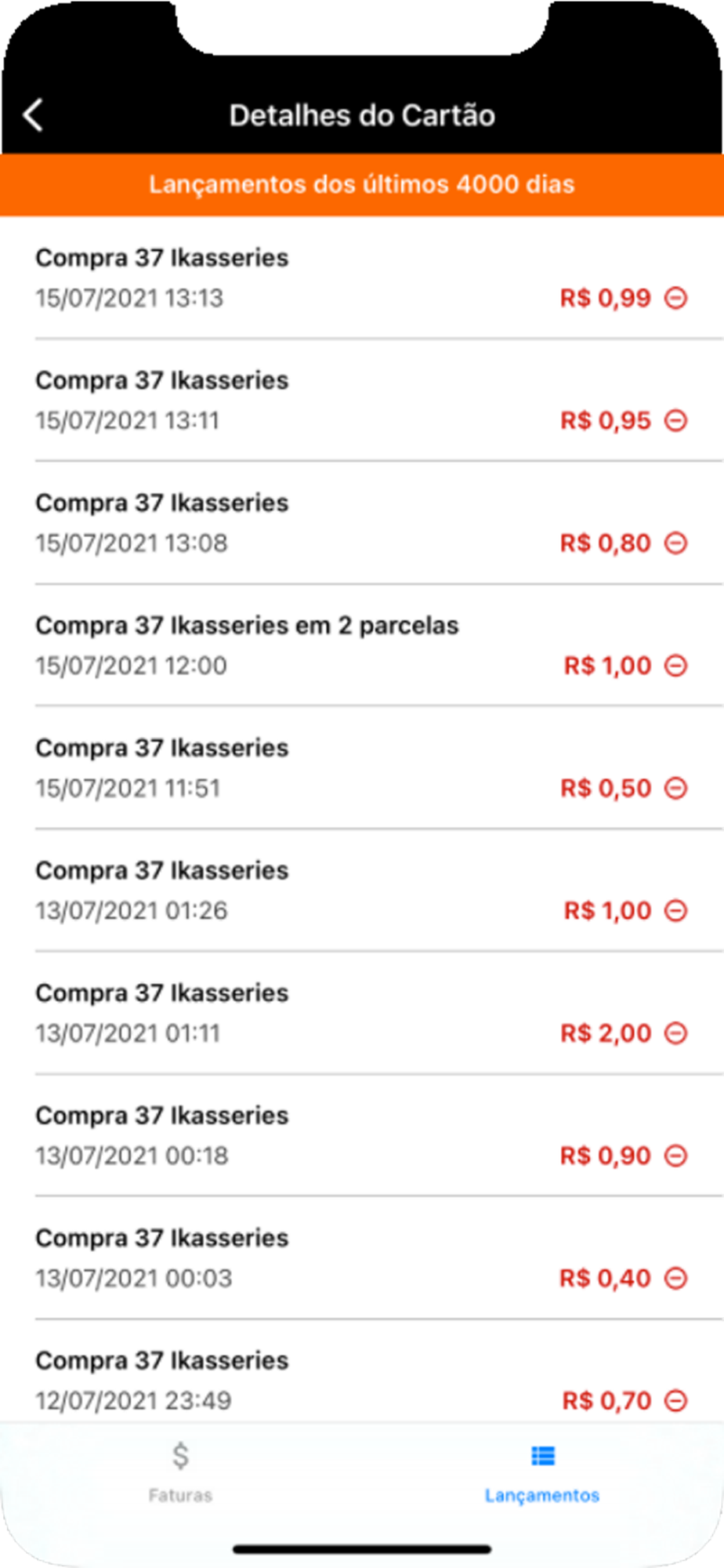This screenshot has height=1568, width=724.
Task: Go back using the header arrow
Action: [33, 115]
